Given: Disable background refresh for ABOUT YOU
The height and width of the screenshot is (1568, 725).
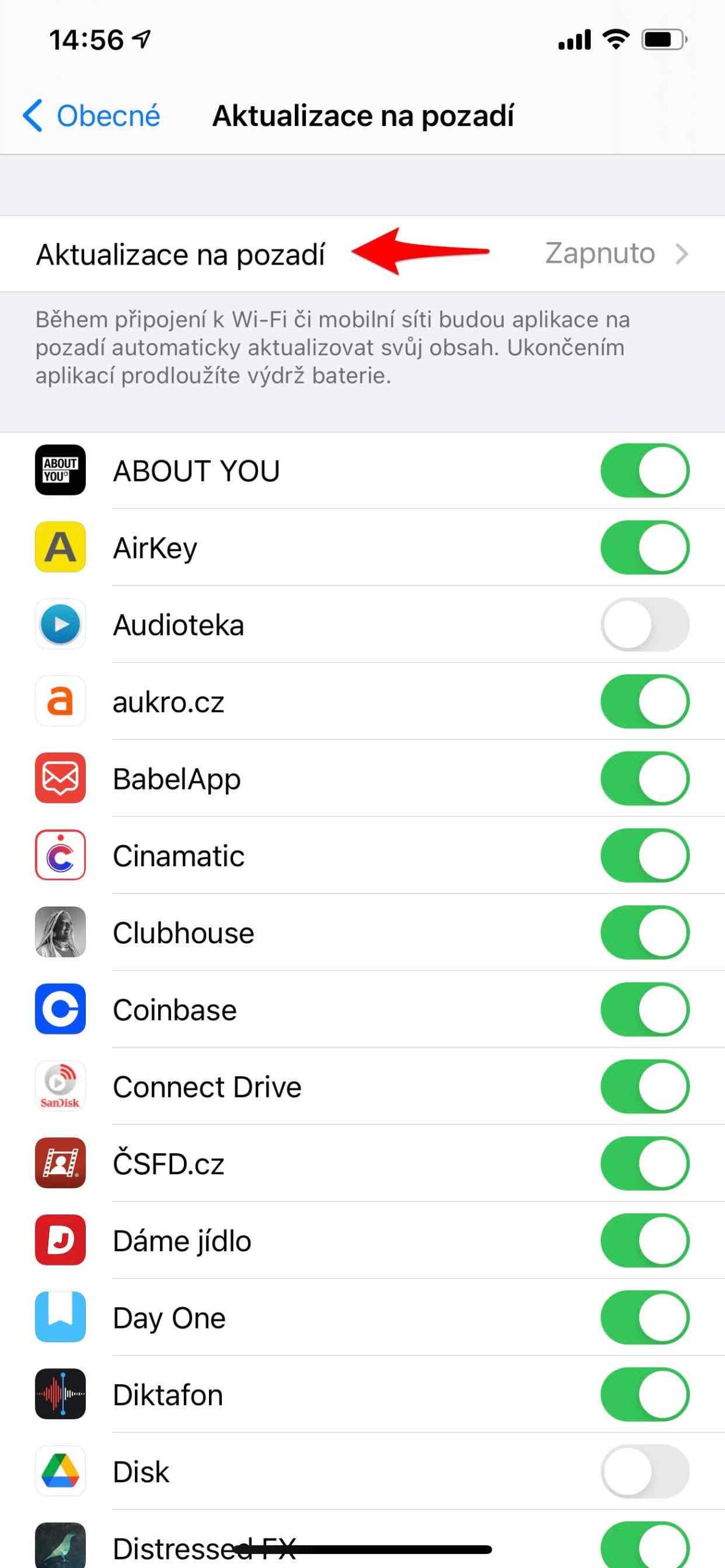Looking at the screenshot, I should (x=645, y=470).
